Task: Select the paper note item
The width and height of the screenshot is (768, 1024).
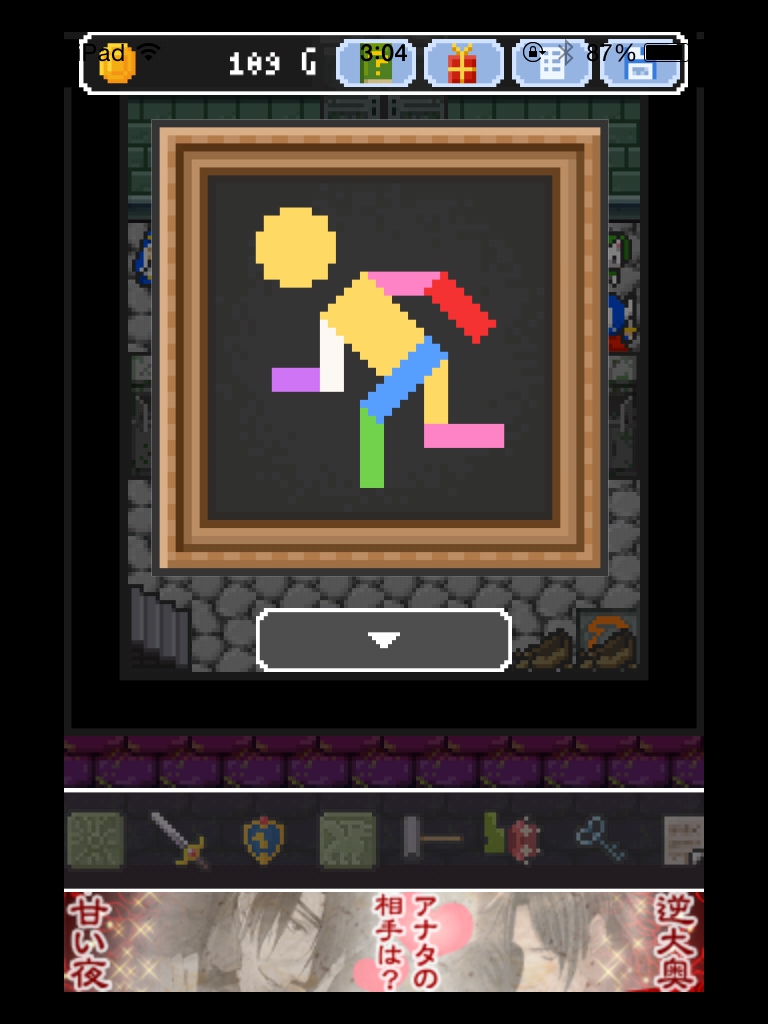Action: (684, 838)
